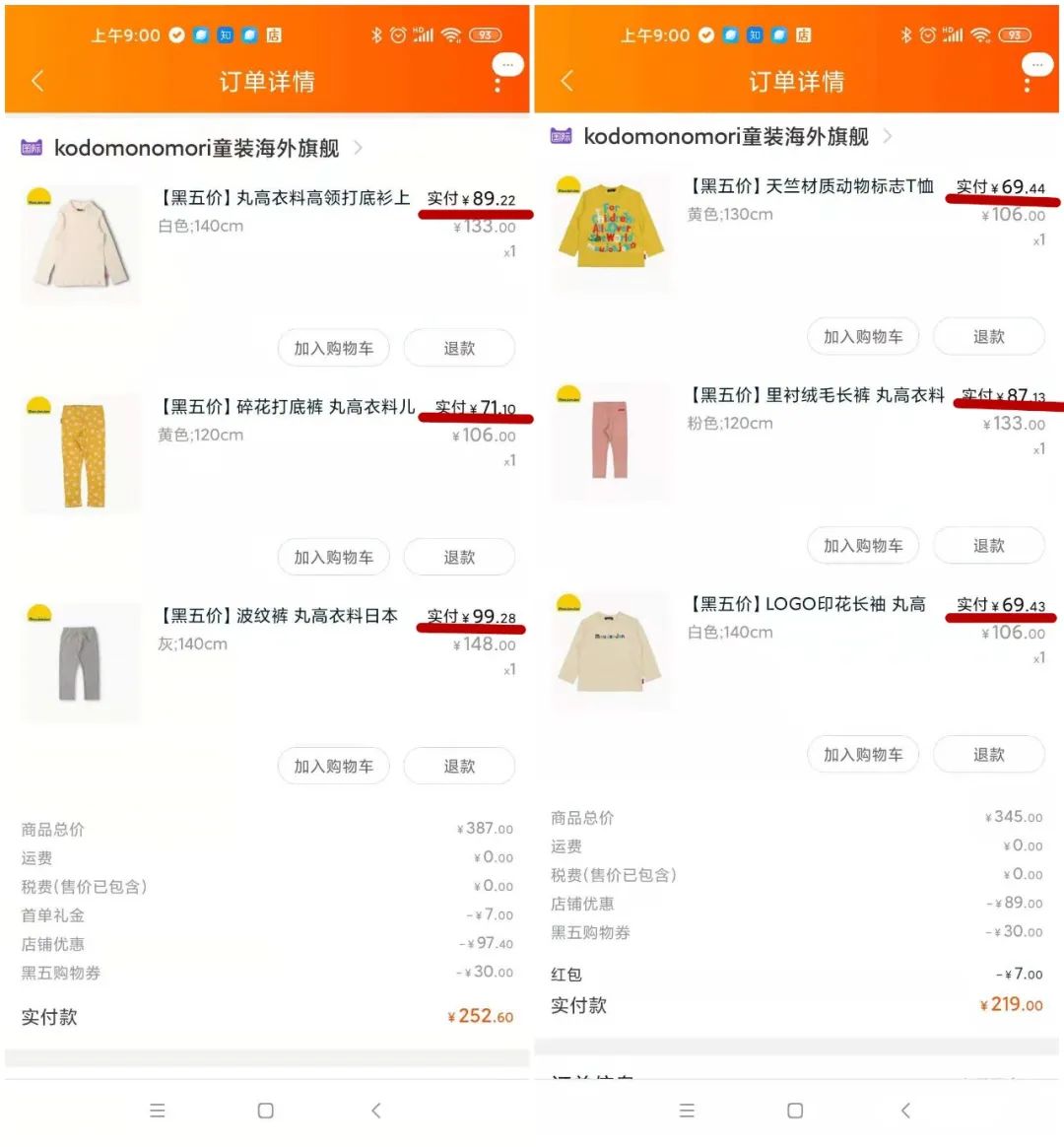Open the 订单详情 title bar
The height and width of the screenshot is (1147, 1064).
click(264, 81)
